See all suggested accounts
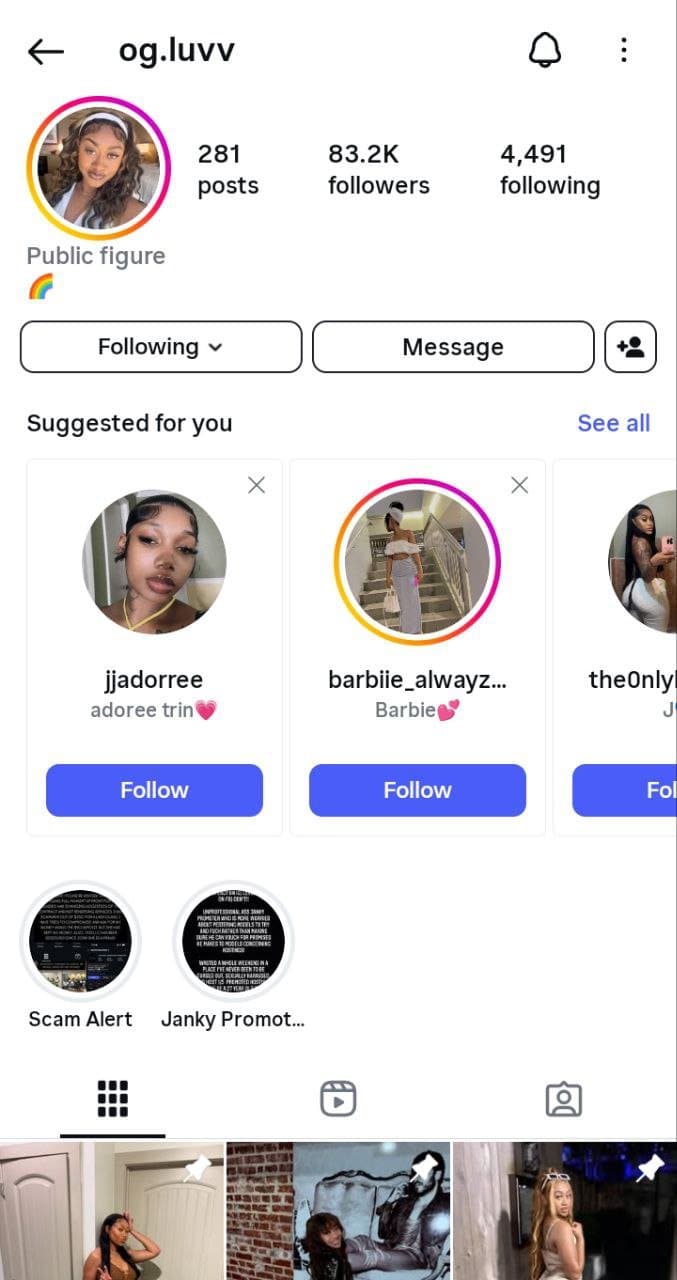 coord(613,423)
